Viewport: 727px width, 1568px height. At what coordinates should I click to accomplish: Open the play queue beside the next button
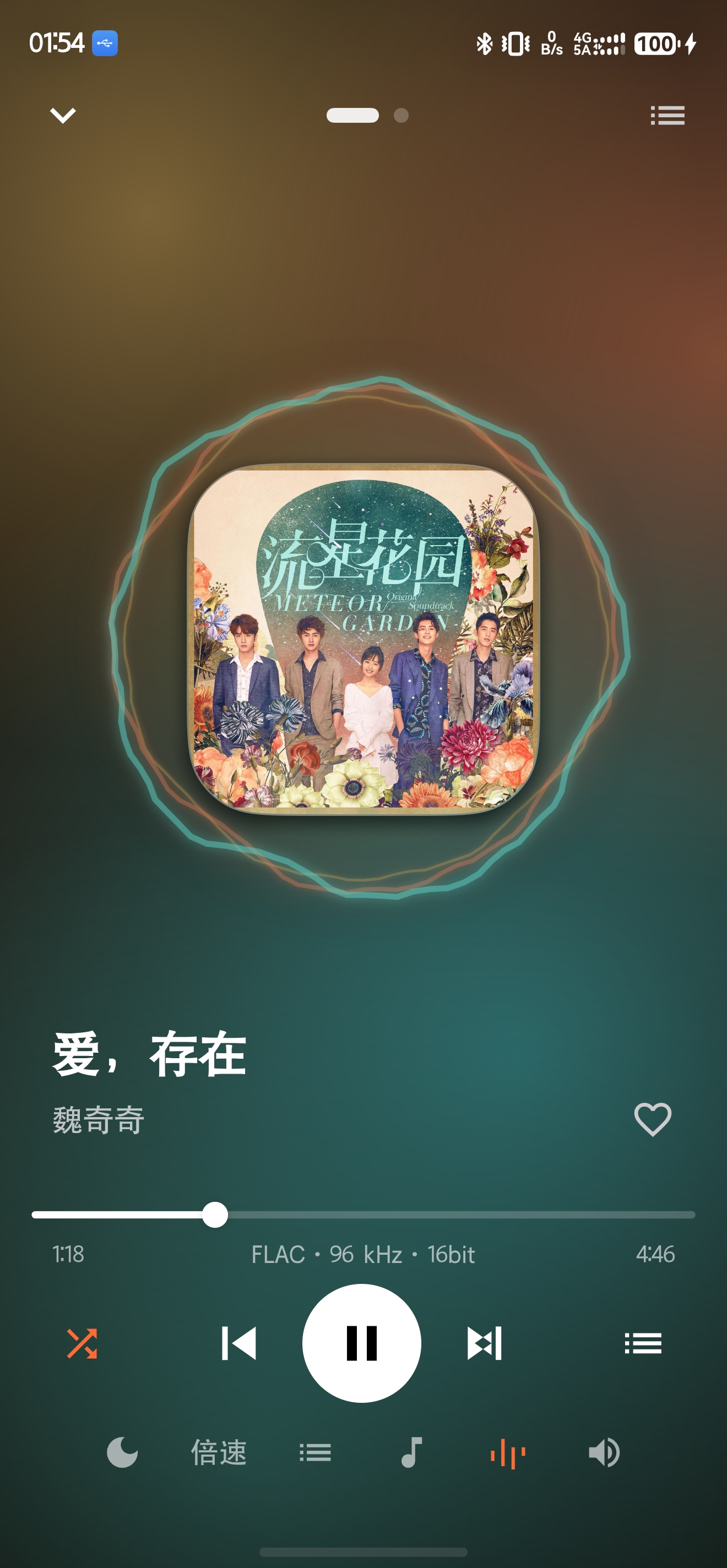643,1343
